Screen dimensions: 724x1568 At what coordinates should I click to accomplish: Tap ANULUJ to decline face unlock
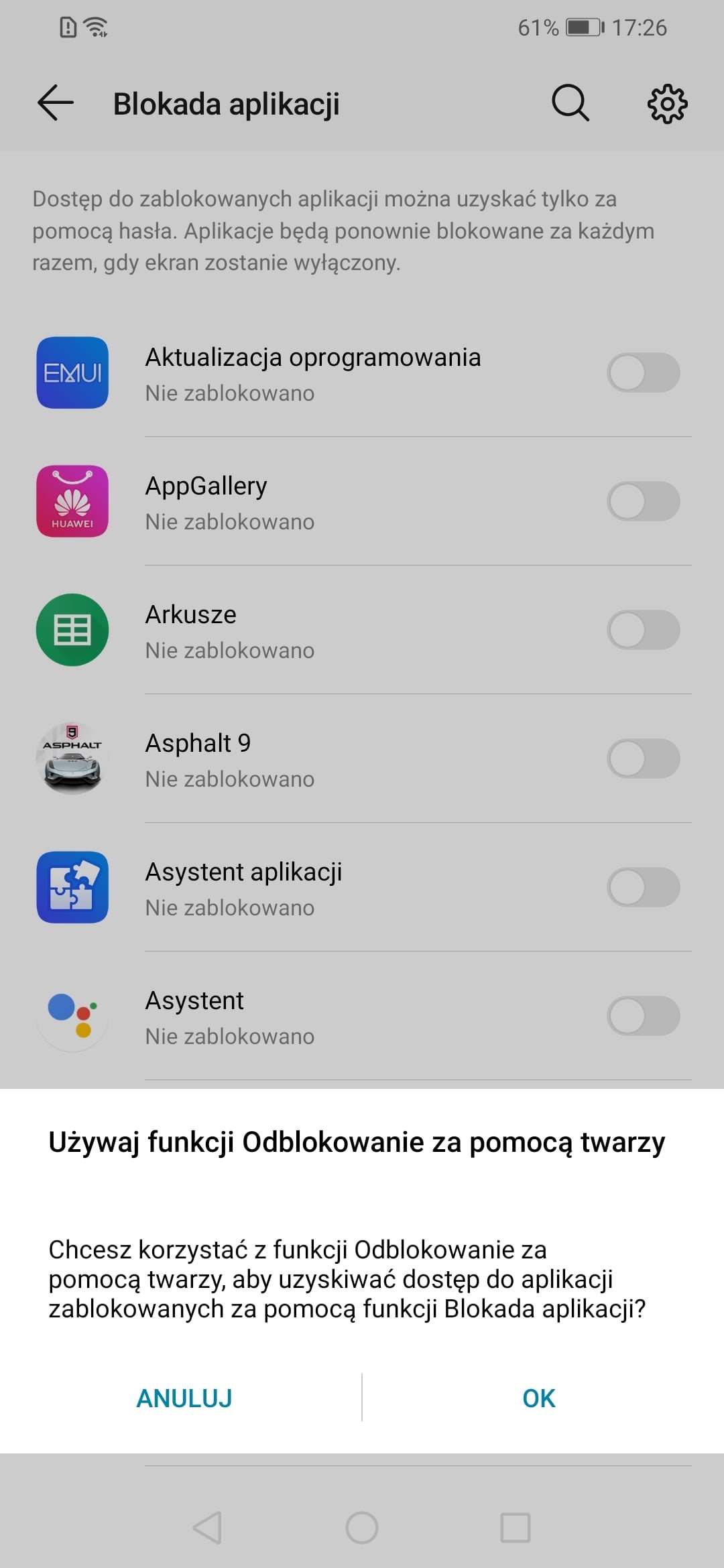click(x=184, y=1398)
